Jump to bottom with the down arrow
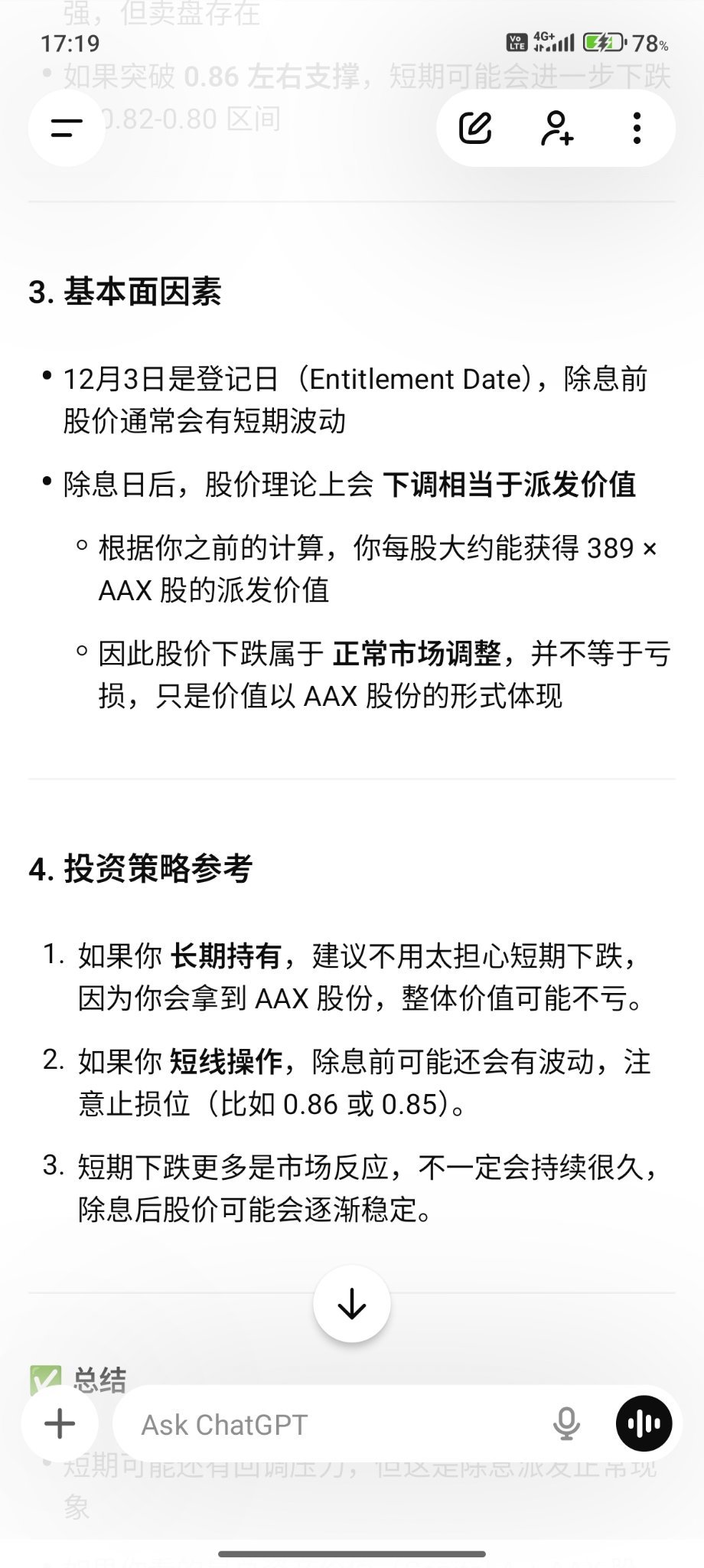 [352, 1304]
